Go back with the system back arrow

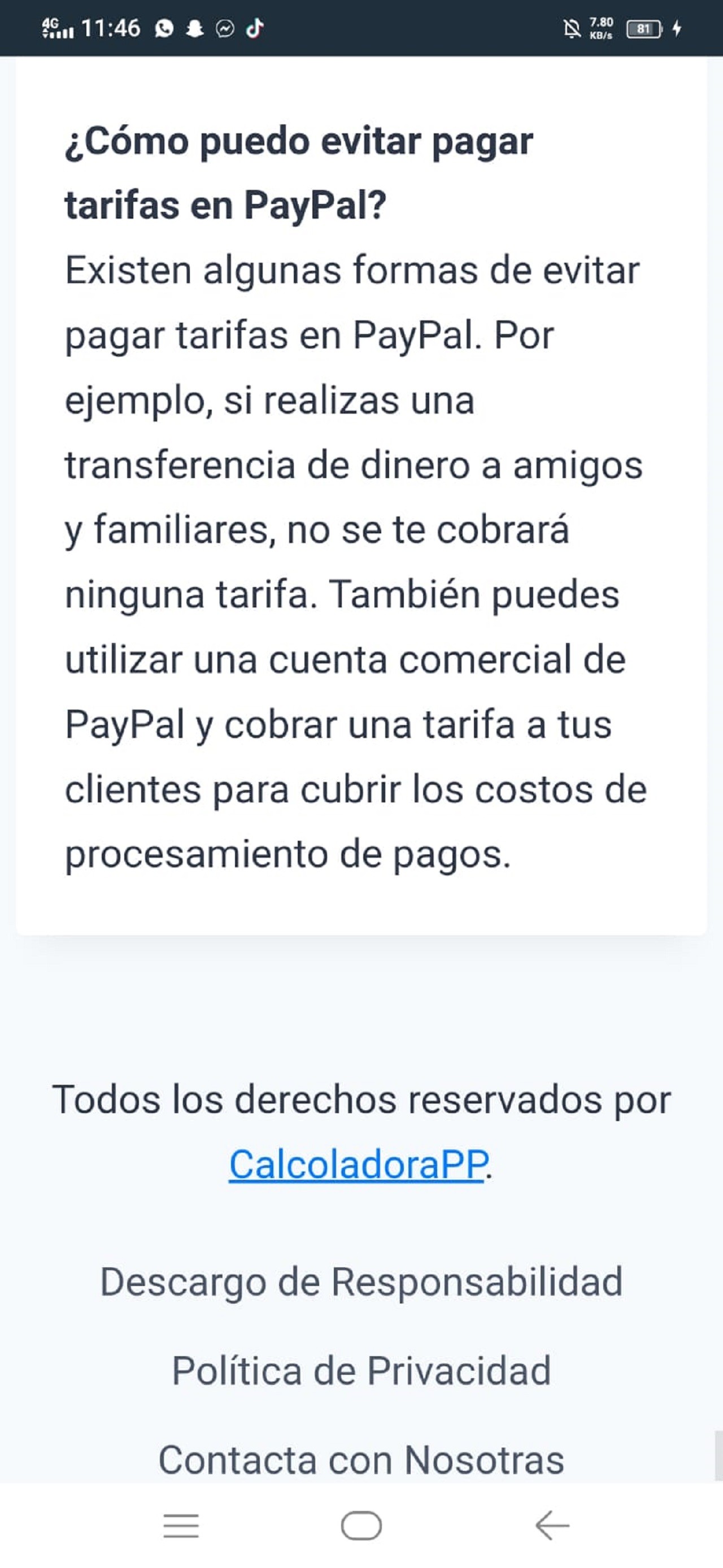click(551, 1526)
